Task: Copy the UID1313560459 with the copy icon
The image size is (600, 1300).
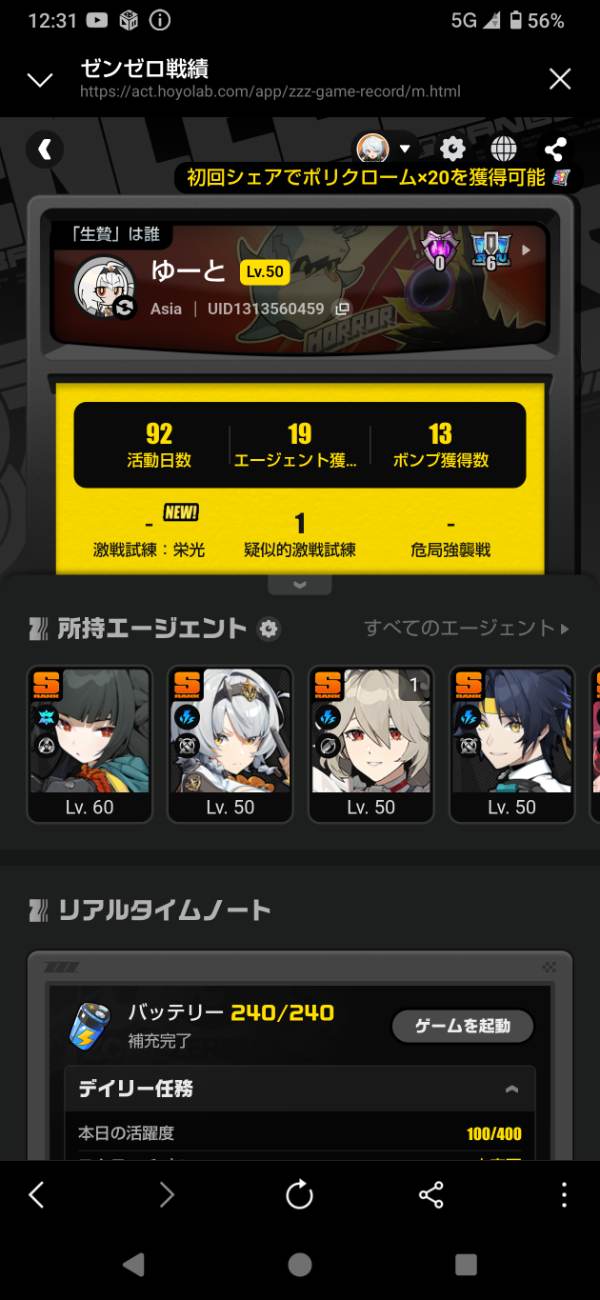Action: tap(342, 309)
